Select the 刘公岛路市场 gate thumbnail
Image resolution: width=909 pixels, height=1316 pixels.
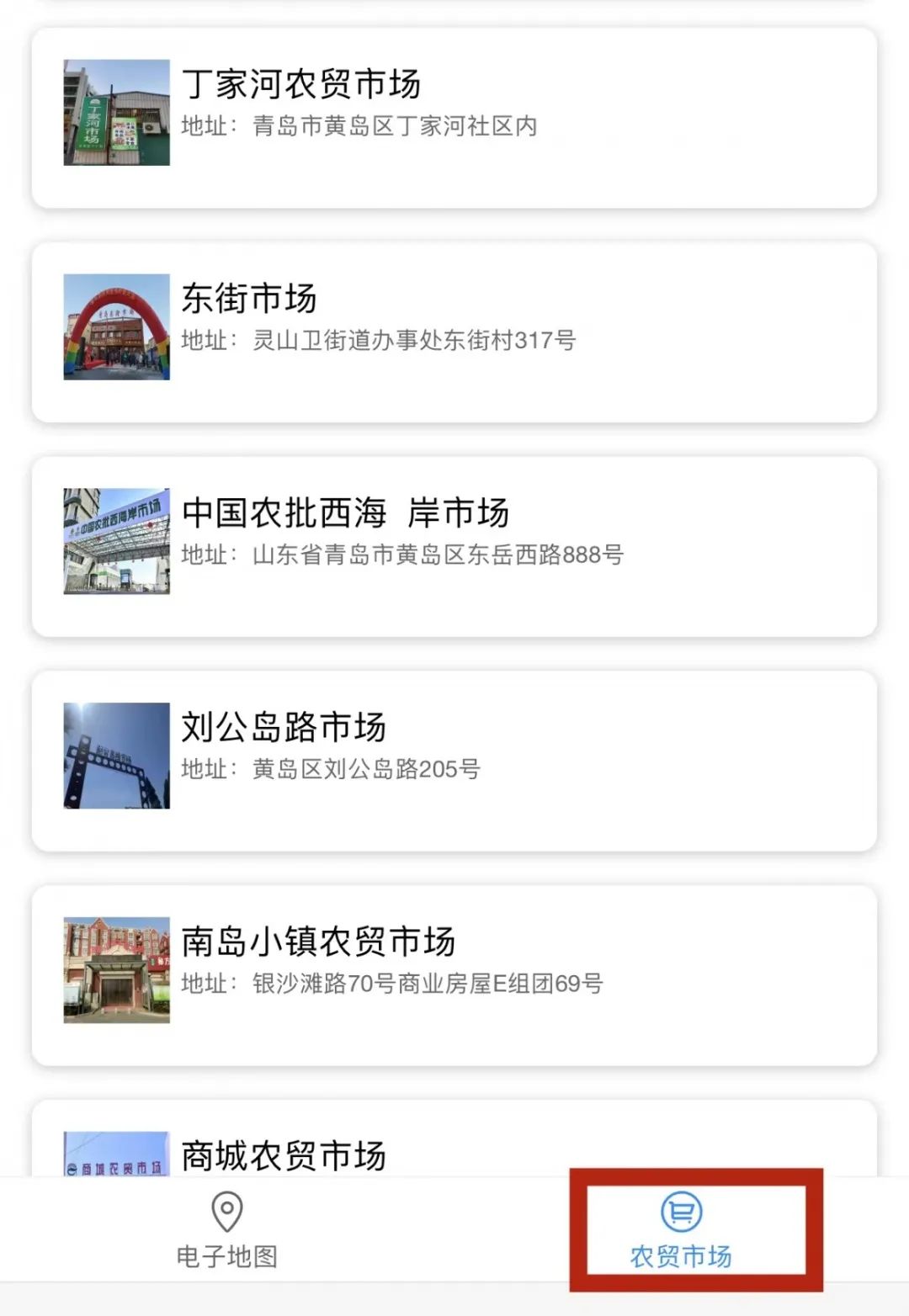pyautogui.click(x=115, y=757)
